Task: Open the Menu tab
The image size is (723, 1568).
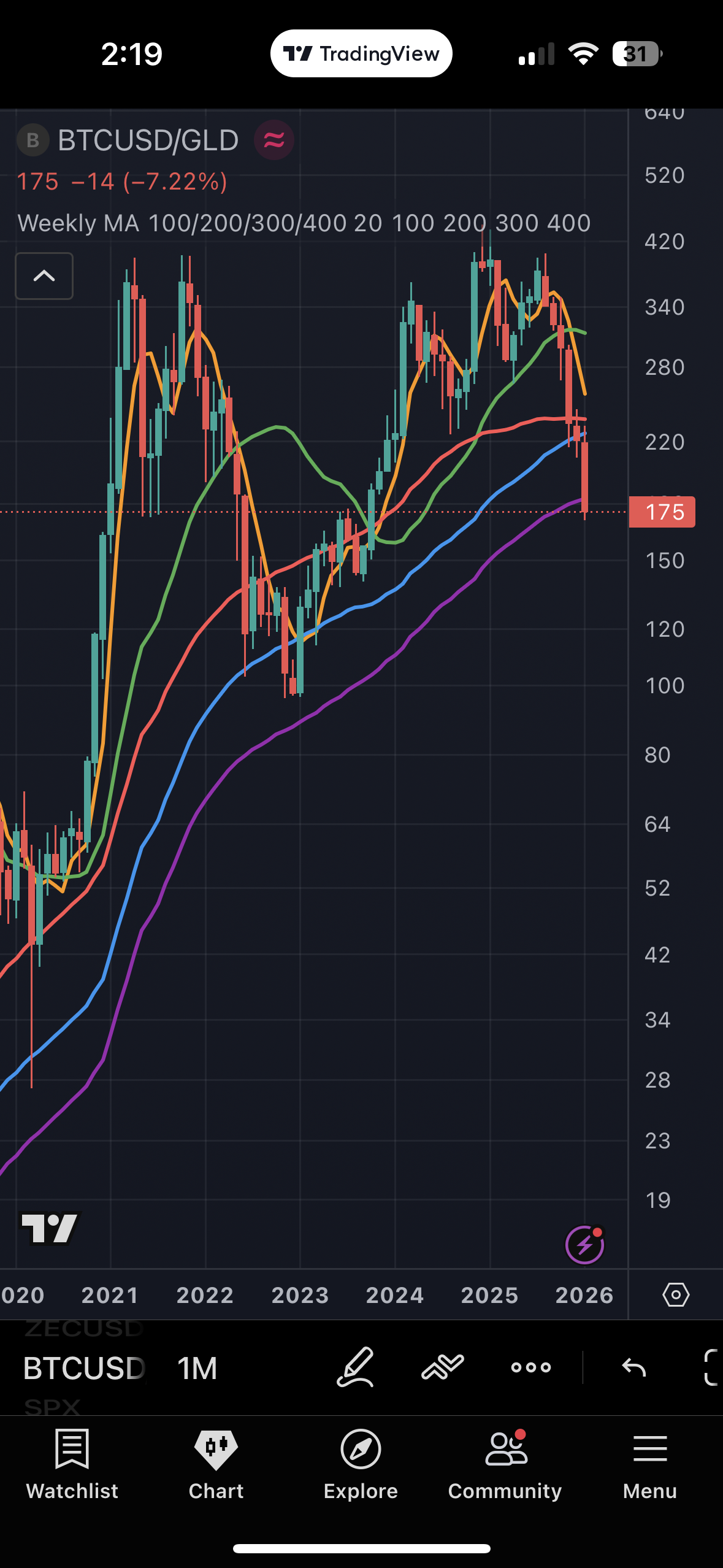Action: click(x=649, y=1464)
